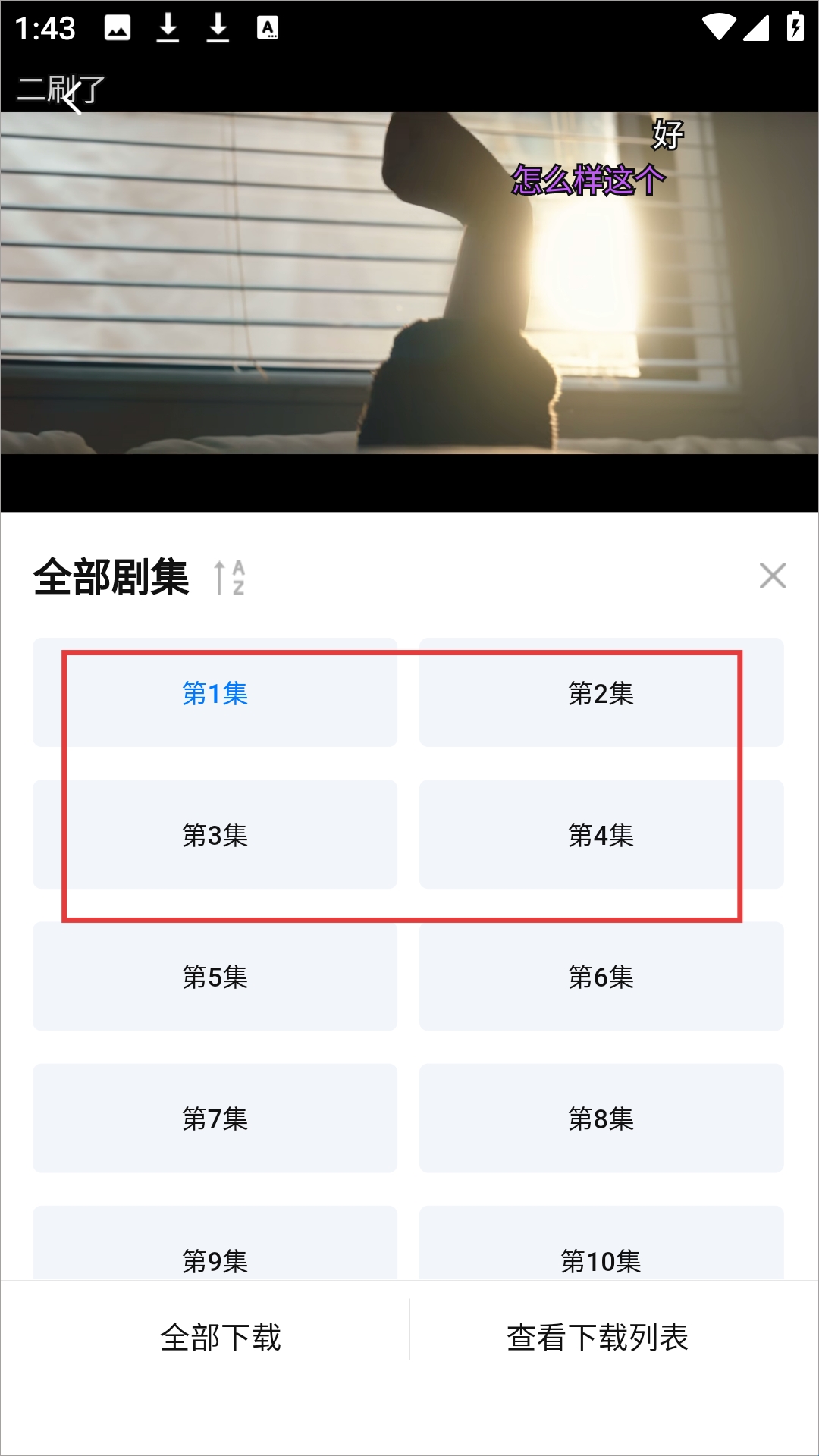Close the 全部剧集 panel
Image resolution: width=819 pixels, height=1456 pixels.
[x=772, y=576]
